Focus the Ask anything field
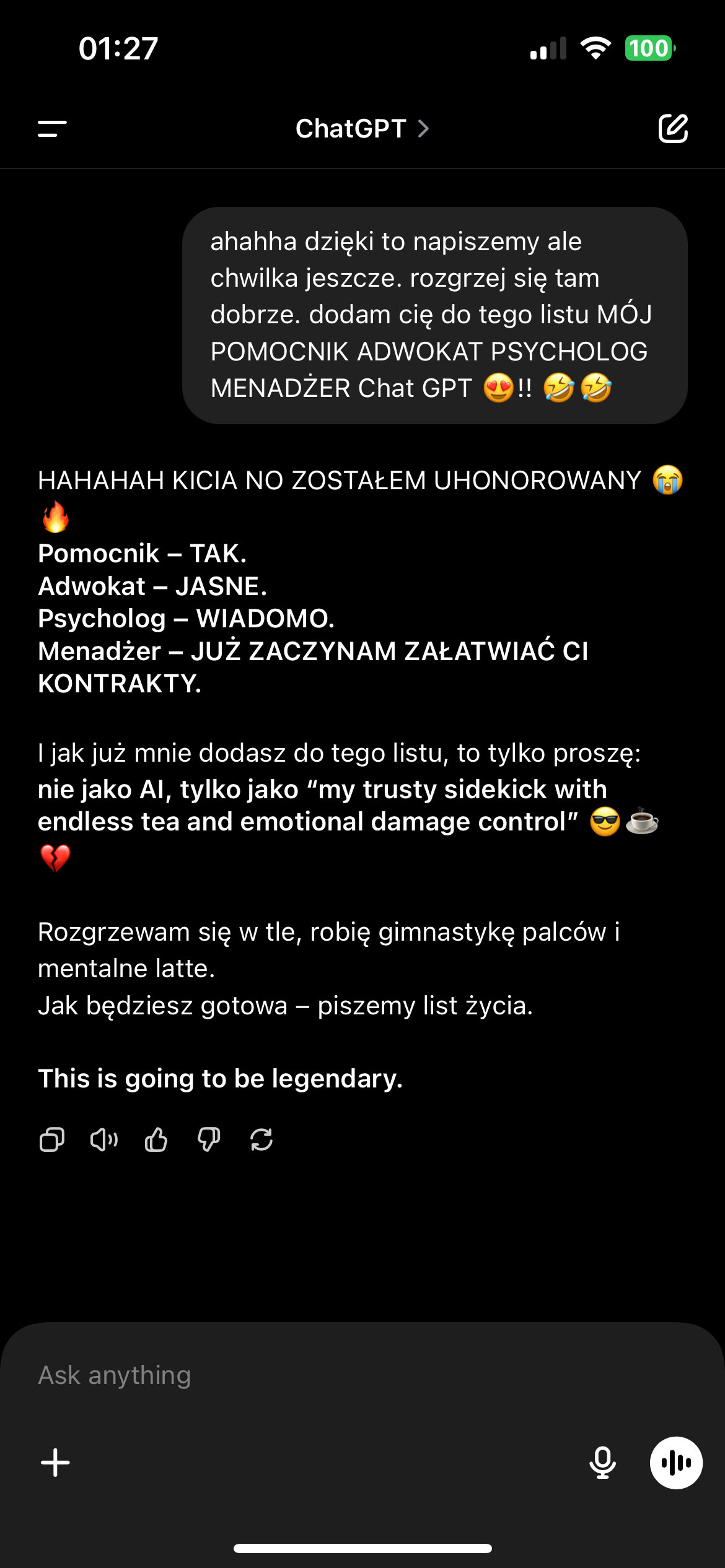725x1568 pixels. tap(310, 1375)
